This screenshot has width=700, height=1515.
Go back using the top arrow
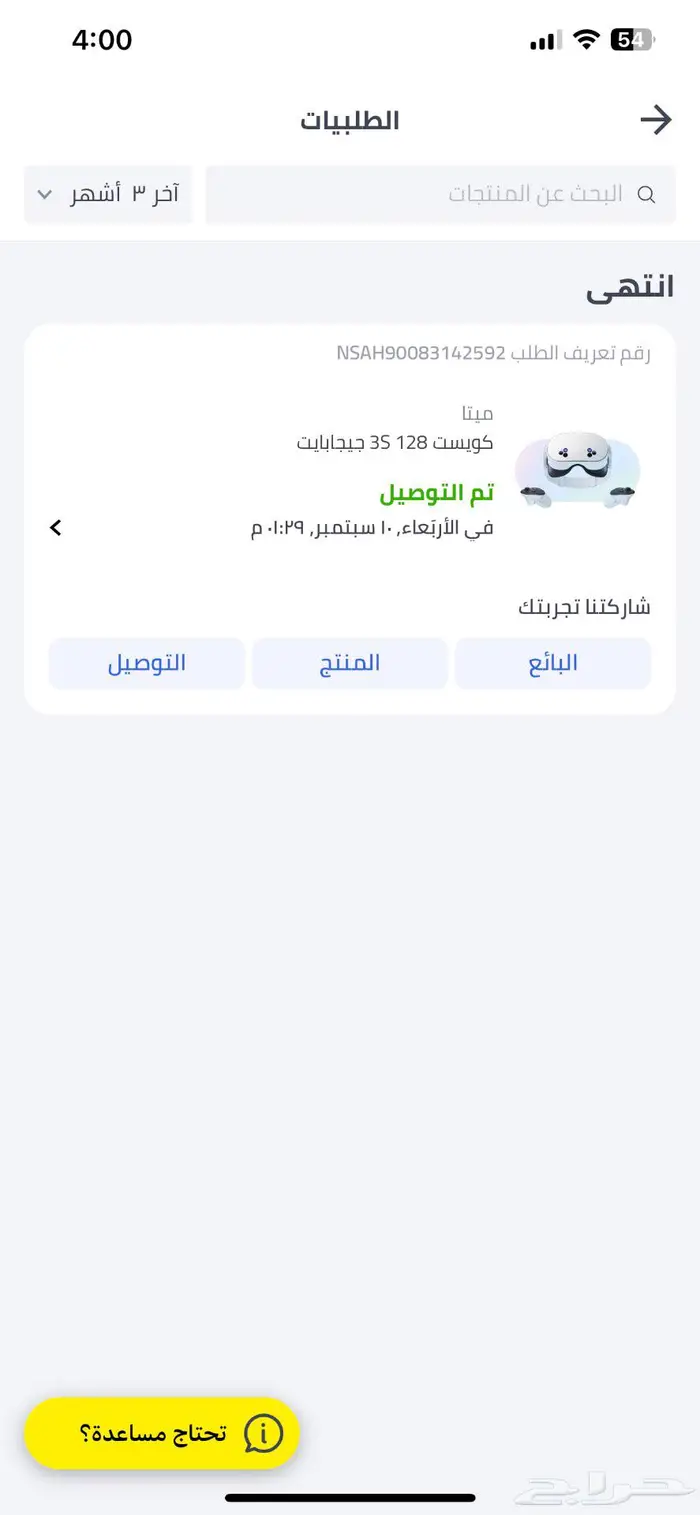tap(656, 121)
